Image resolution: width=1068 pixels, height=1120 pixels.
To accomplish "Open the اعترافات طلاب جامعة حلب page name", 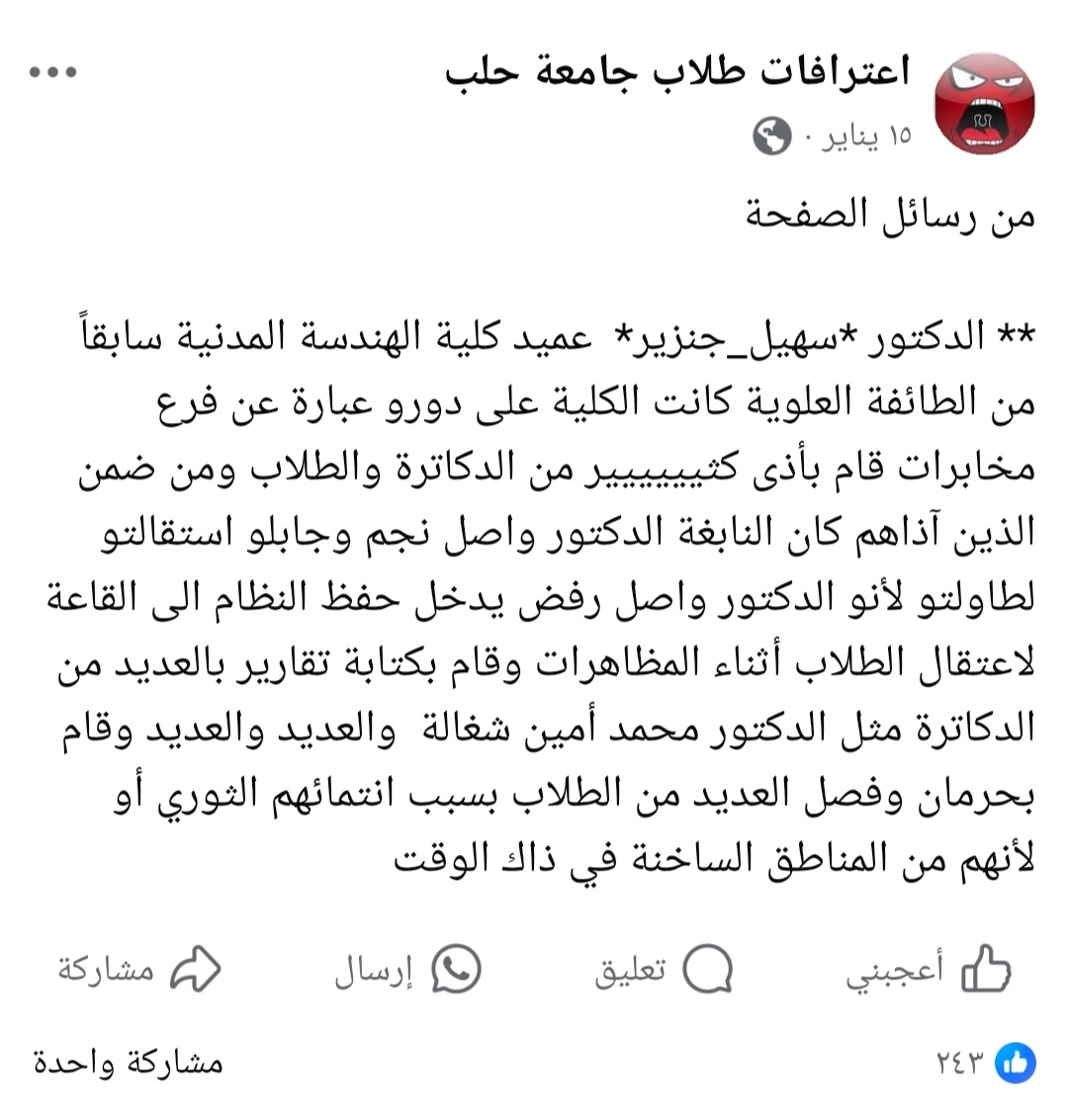I will pos(677,72).
